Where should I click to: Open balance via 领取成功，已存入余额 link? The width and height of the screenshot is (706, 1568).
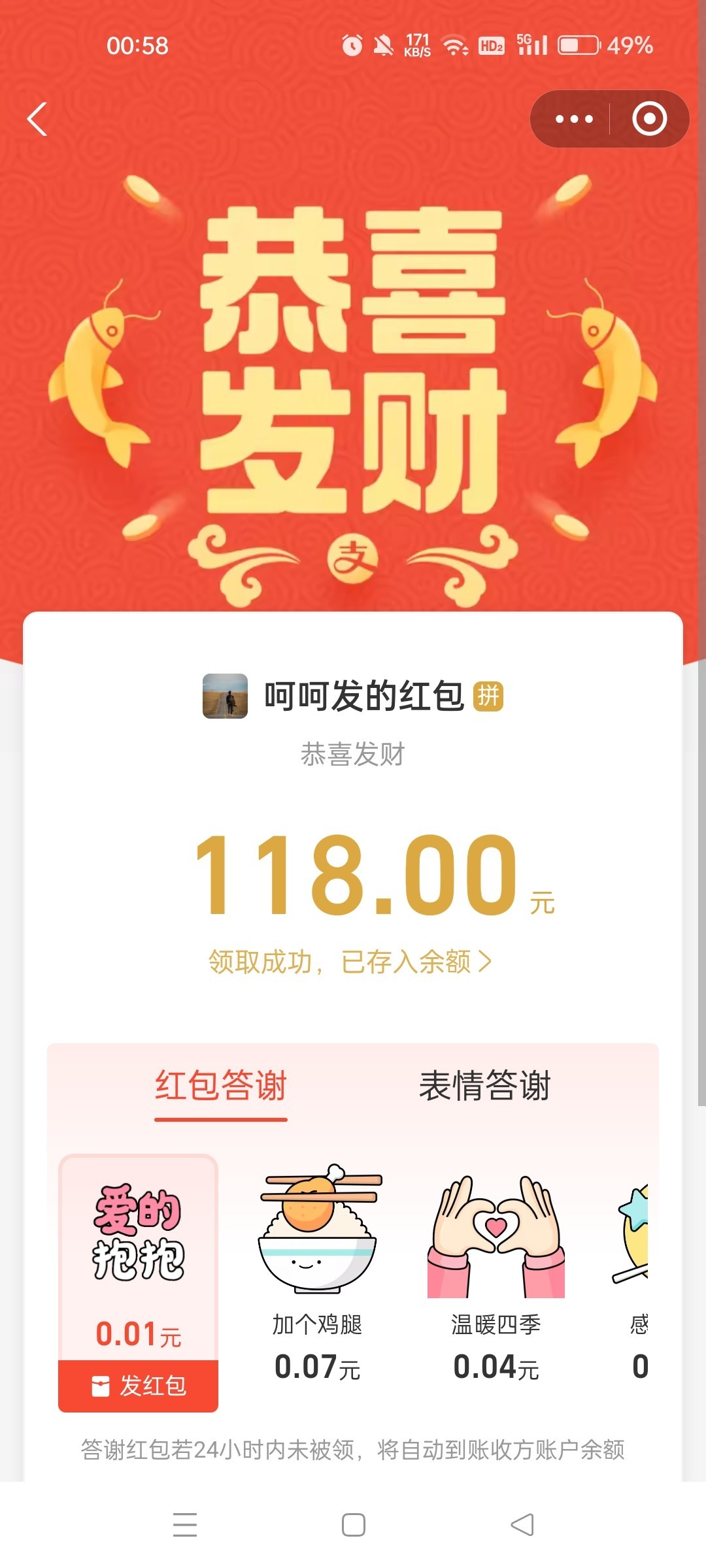[x=350, y=962]
